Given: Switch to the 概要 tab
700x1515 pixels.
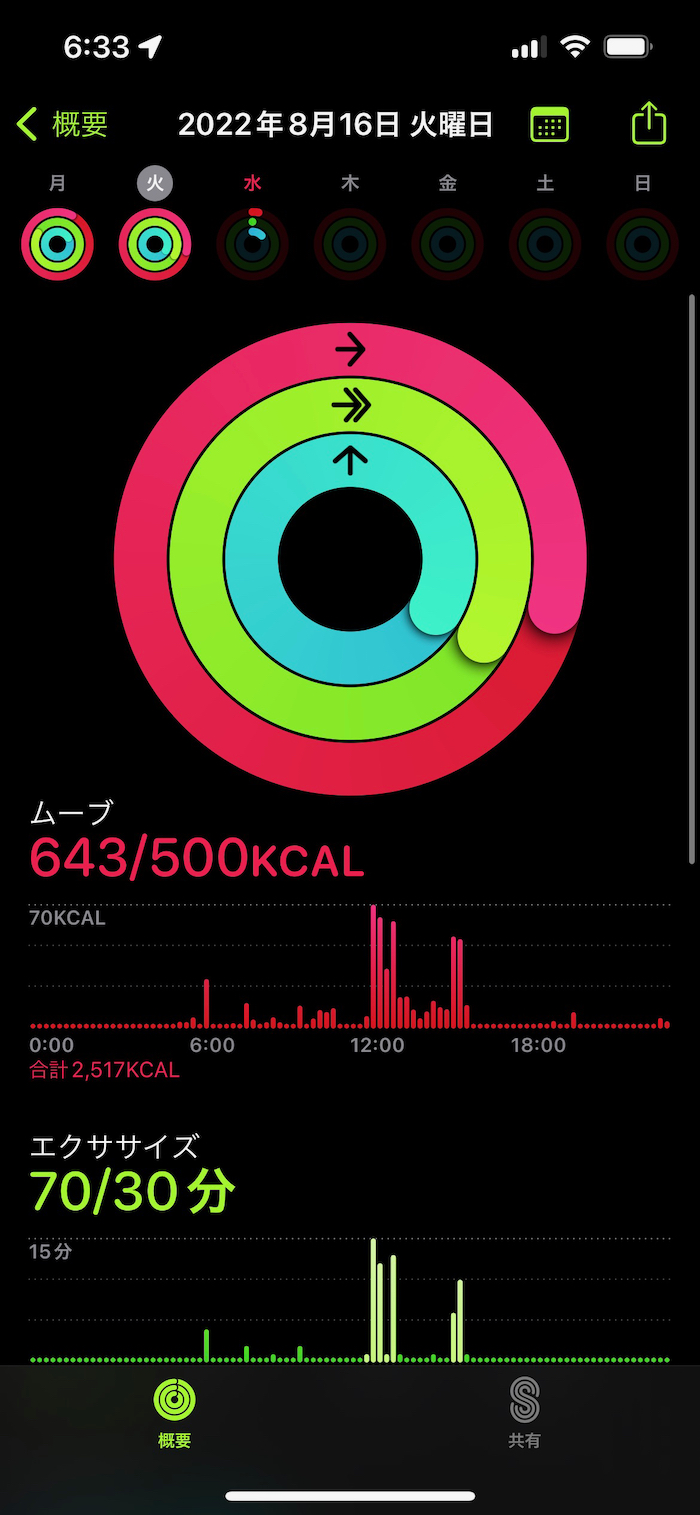Looking at the screenshot, I should point(175,1412).
